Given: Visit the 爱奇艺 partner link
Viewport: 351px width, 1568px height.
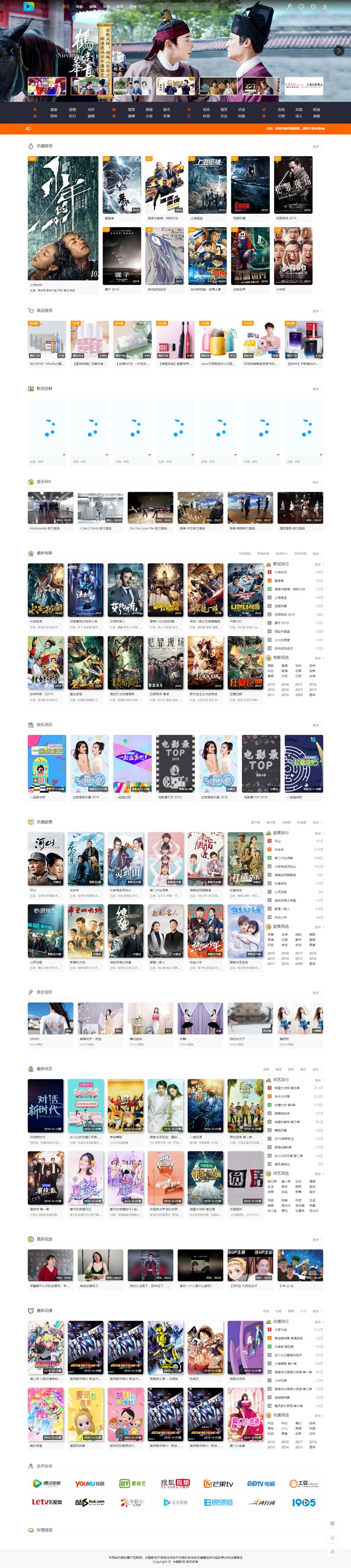Looking at the screenshot, I should 133,1483.
